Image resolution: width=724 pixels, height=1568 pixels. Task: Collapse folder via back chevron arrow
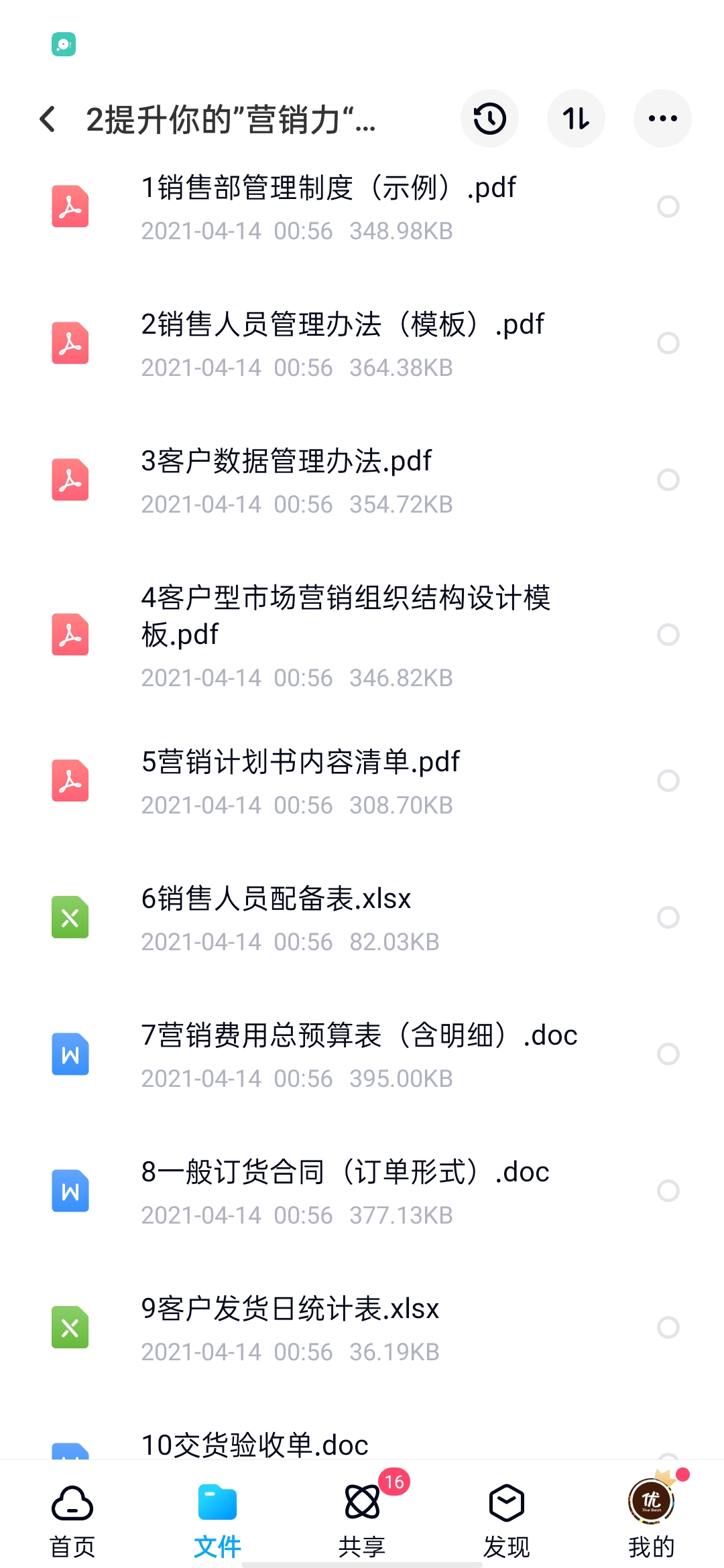point(47,118)
